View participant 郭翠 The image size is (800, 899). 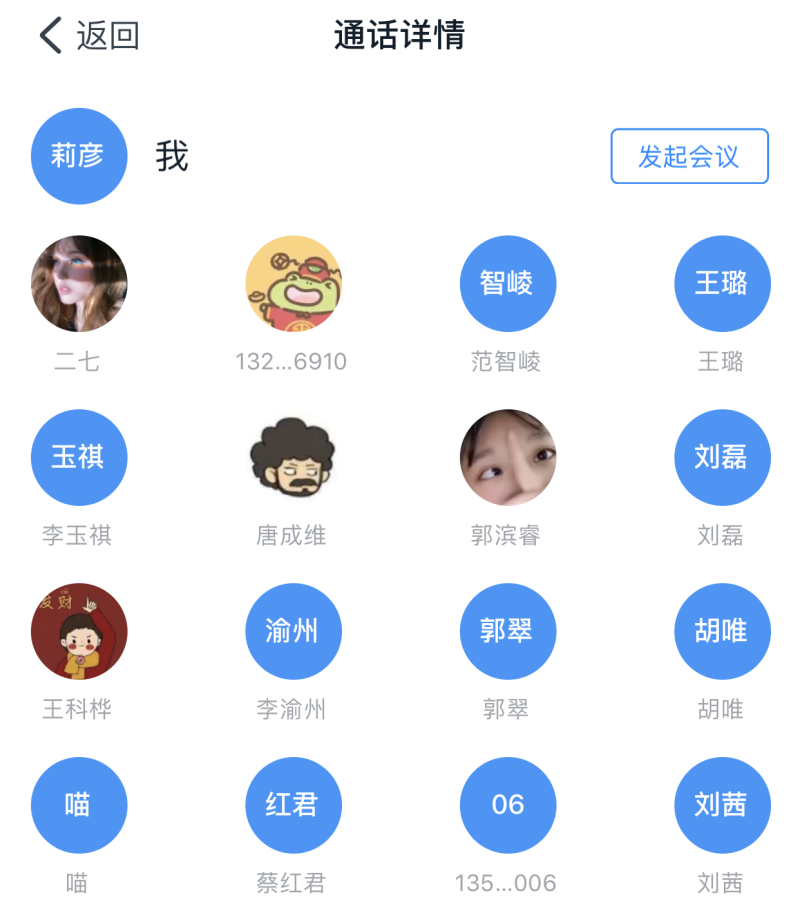tap(507, 632)
